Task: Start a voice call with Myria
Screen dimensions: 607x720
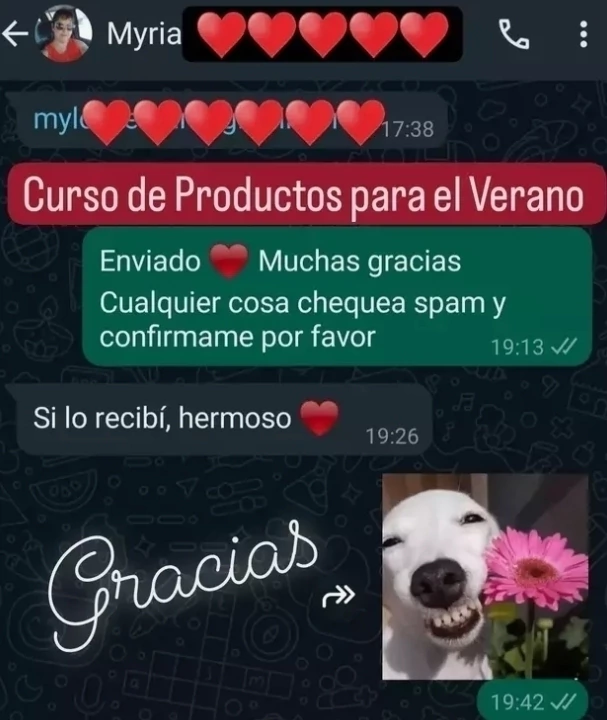Action: coord(513,36)
